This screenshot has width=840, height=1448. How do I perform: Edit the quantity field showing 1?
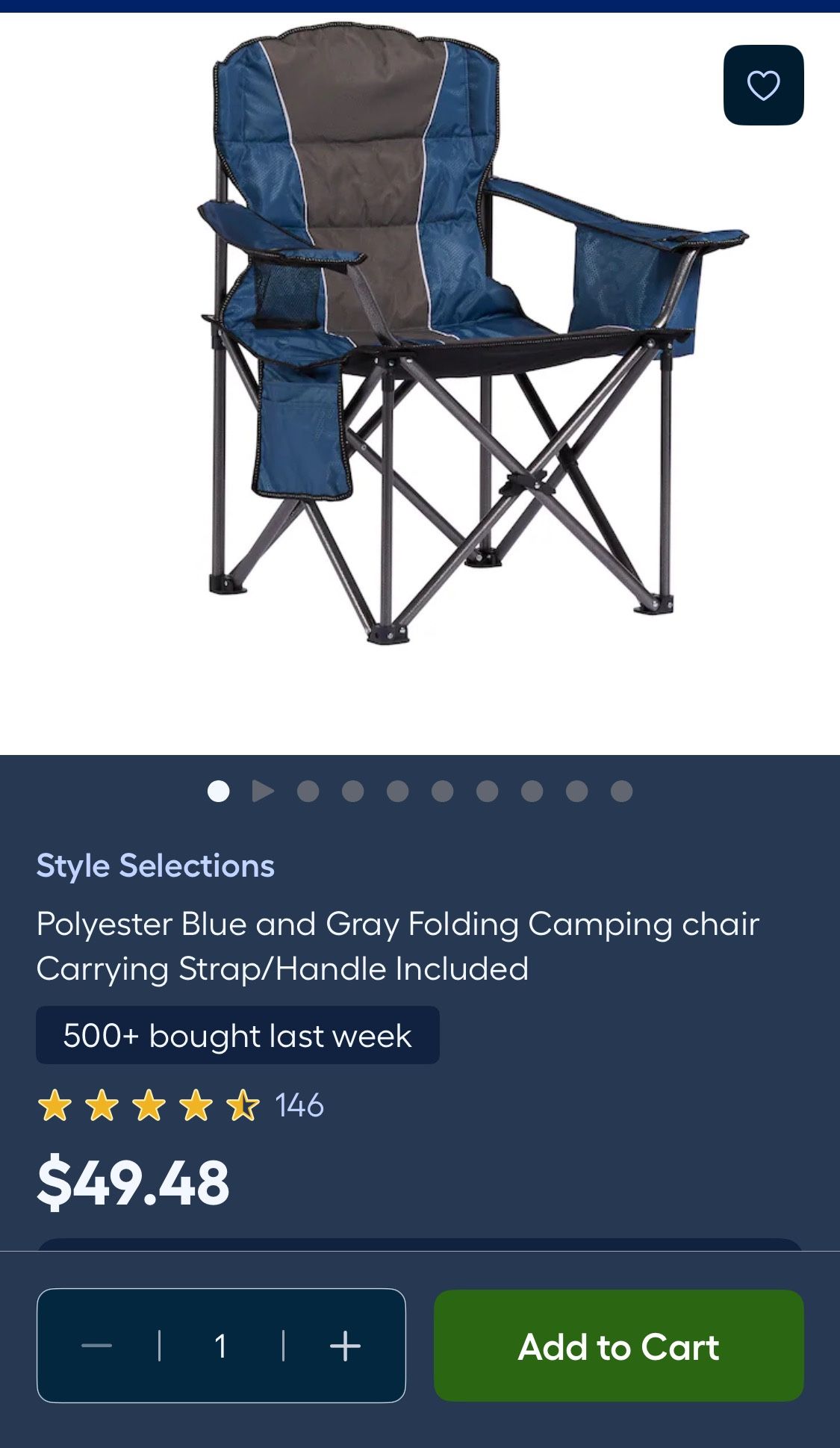[x=221, y=1346]
